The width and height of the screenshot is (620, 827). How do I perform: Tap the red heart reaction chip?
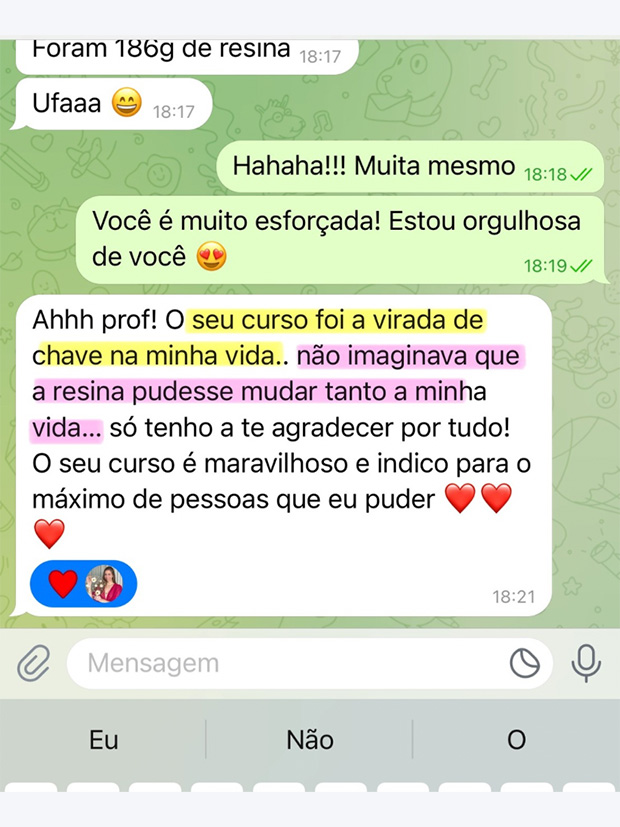(x=63, y=583)
